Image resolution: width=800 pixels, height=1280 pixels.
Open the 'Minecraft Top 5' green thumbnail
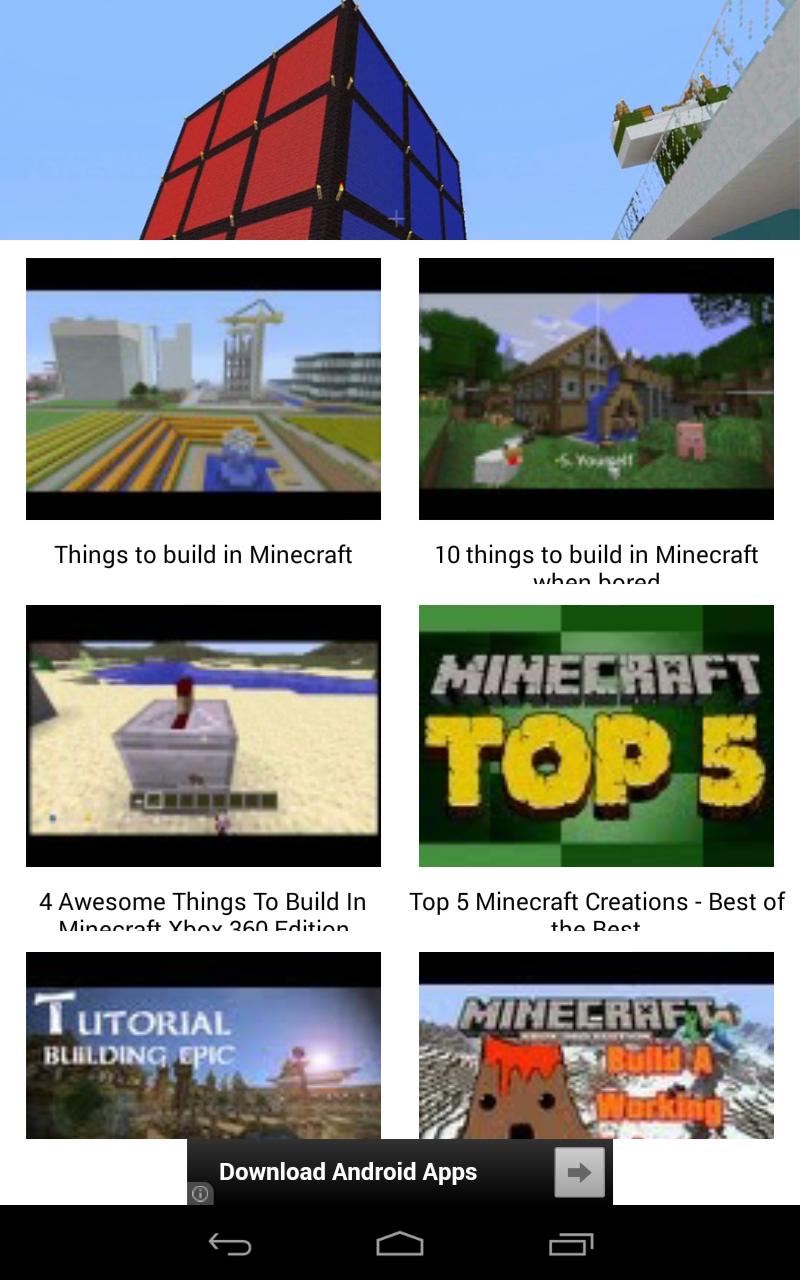point(596,735)
